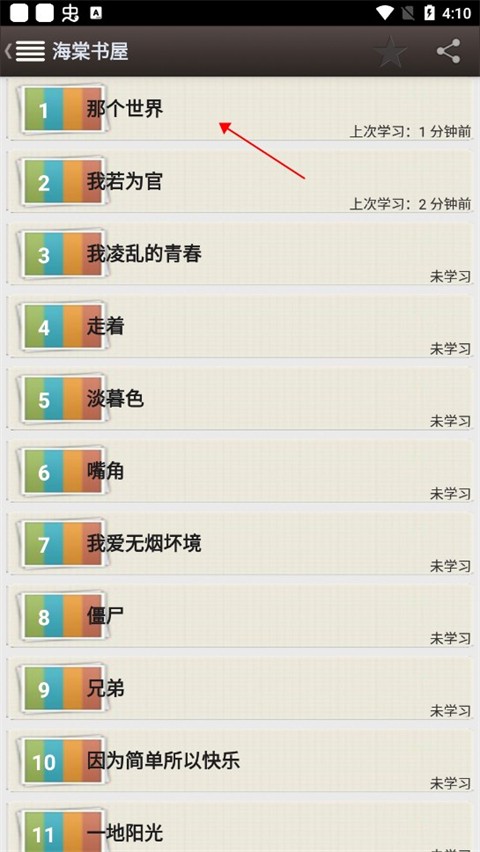Open lesson 9 兄弟
The image size is (480, 852).
tap(240, 688)
